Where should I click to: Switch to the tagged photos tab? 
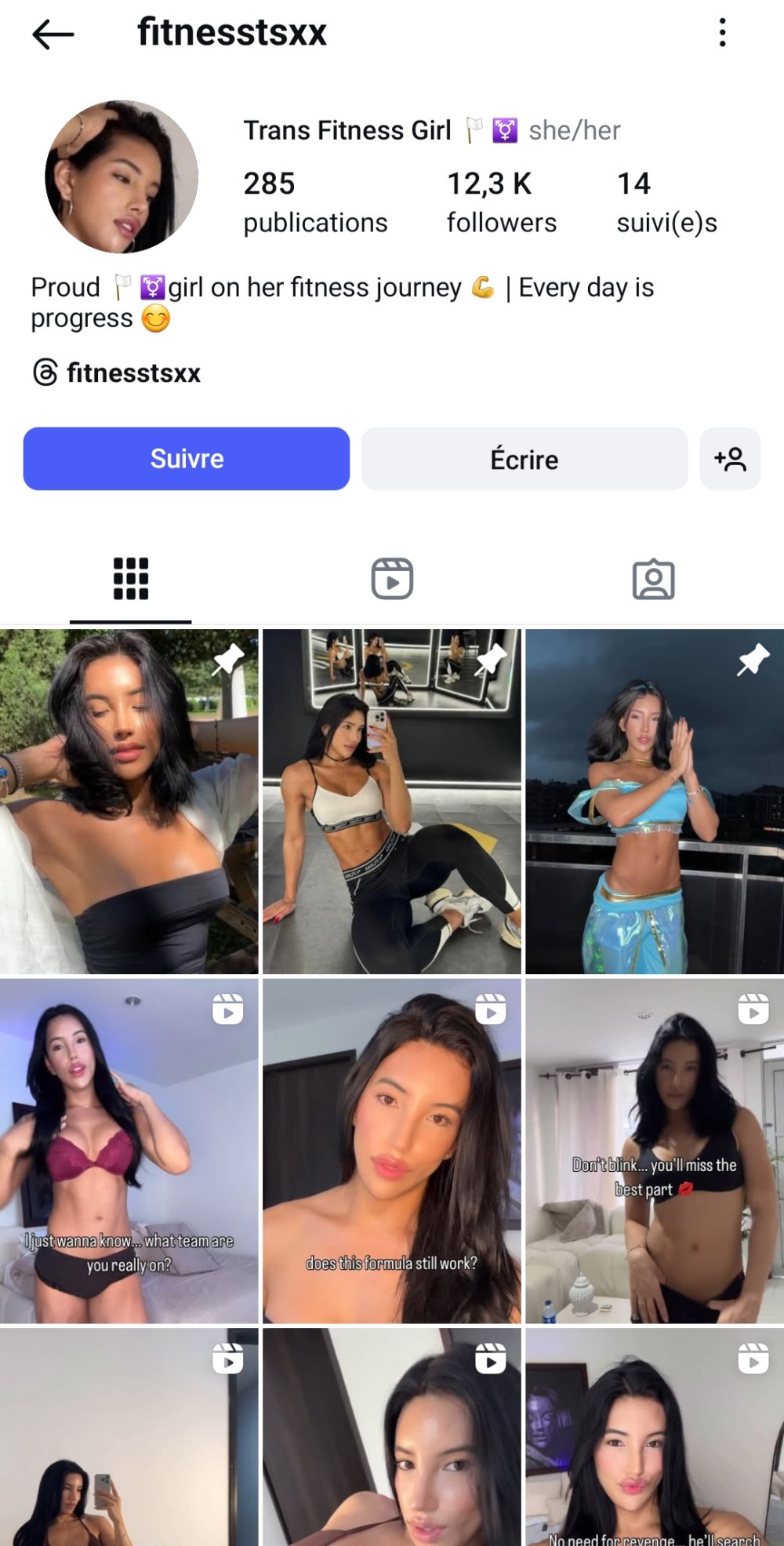(x=653, y=579)
